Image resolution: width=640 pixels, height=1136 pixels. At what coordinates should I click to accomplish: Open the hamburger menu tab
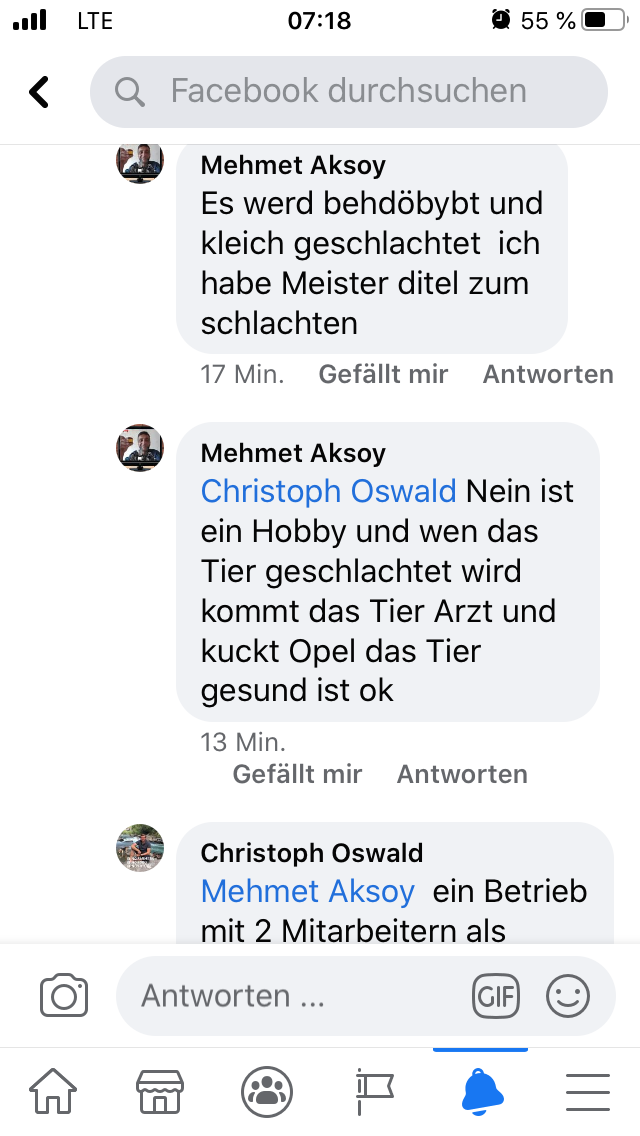[x=587, y=1090]
